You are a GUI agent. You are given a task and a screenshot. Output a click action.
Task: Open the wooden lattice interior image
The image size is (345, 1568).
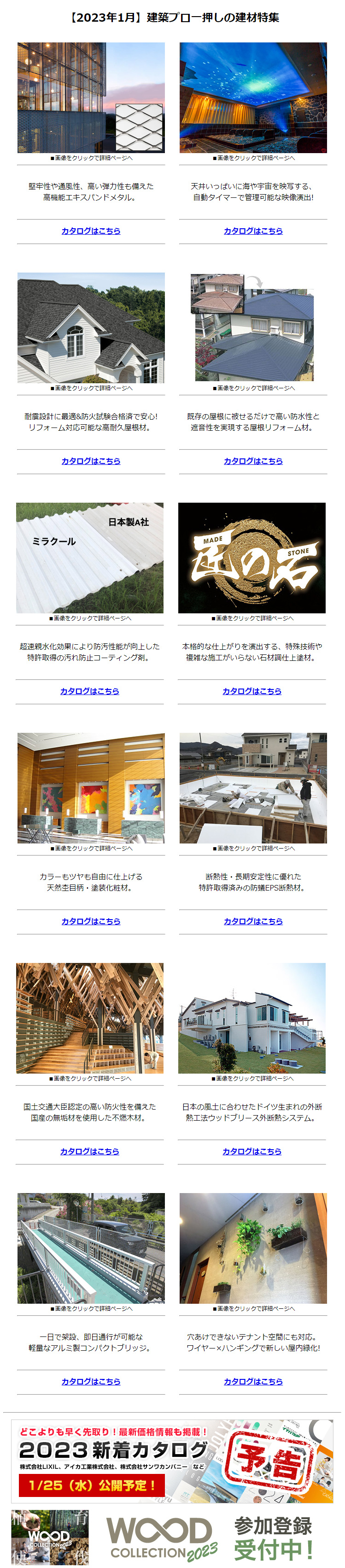click(89, 1018)
